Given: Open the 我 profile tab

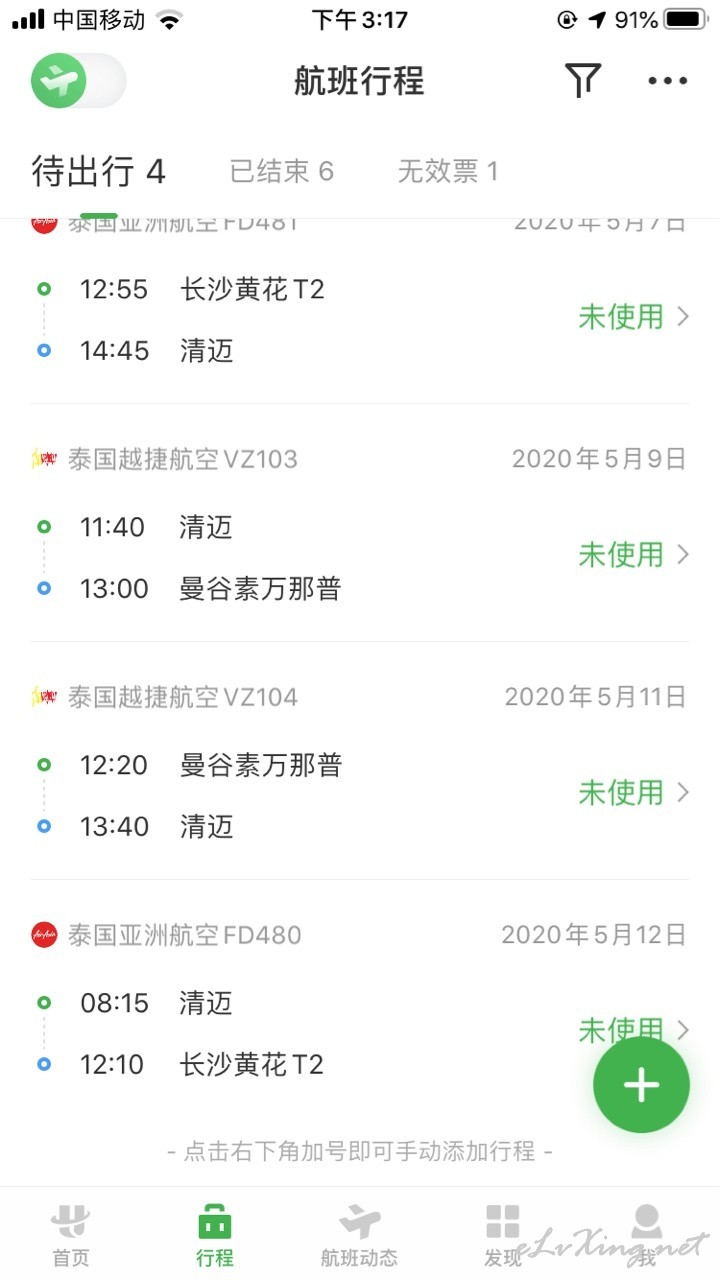Looking at the screenshot, I should point(647,1235).
